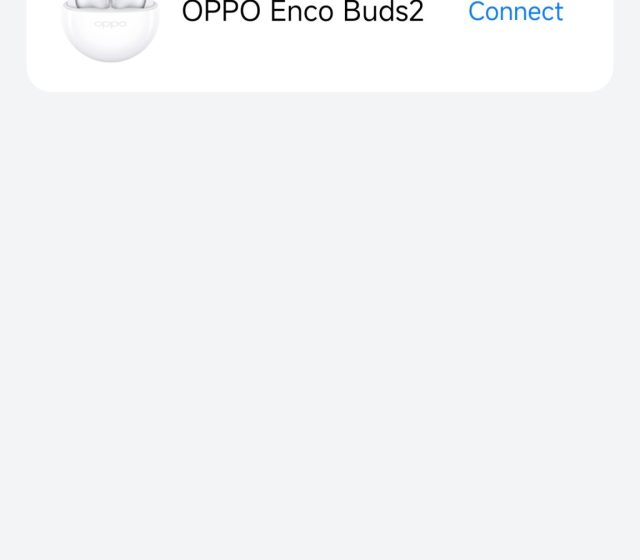Connect to OPPO Enco Buds2
640x560 pixels.
[515, 13]
